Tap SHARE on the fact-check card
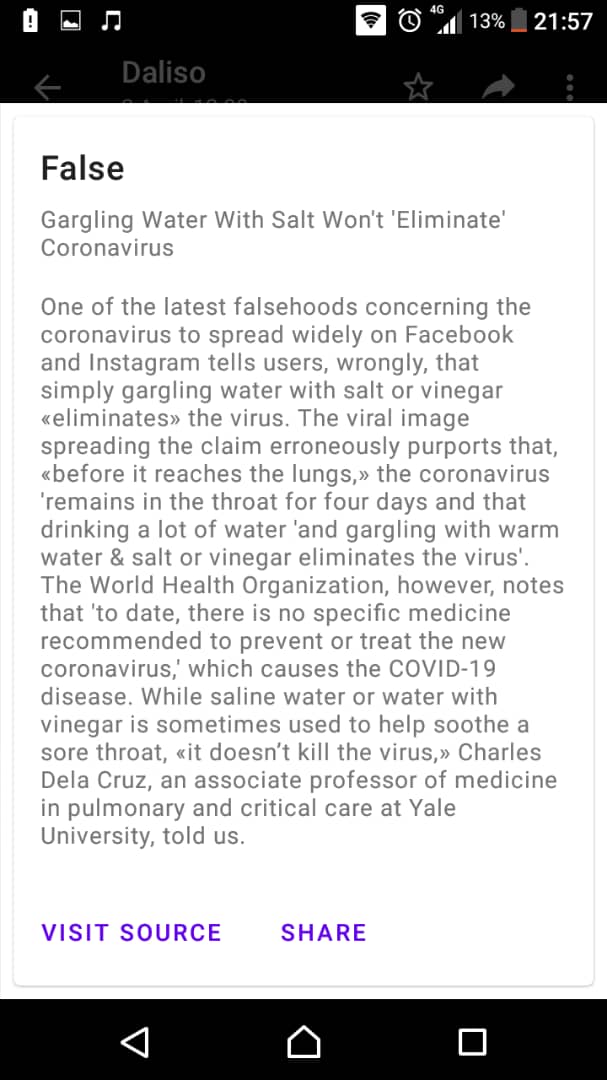Image resolution: width=607 pixels, height=1080 pixels. coord(323,932)
